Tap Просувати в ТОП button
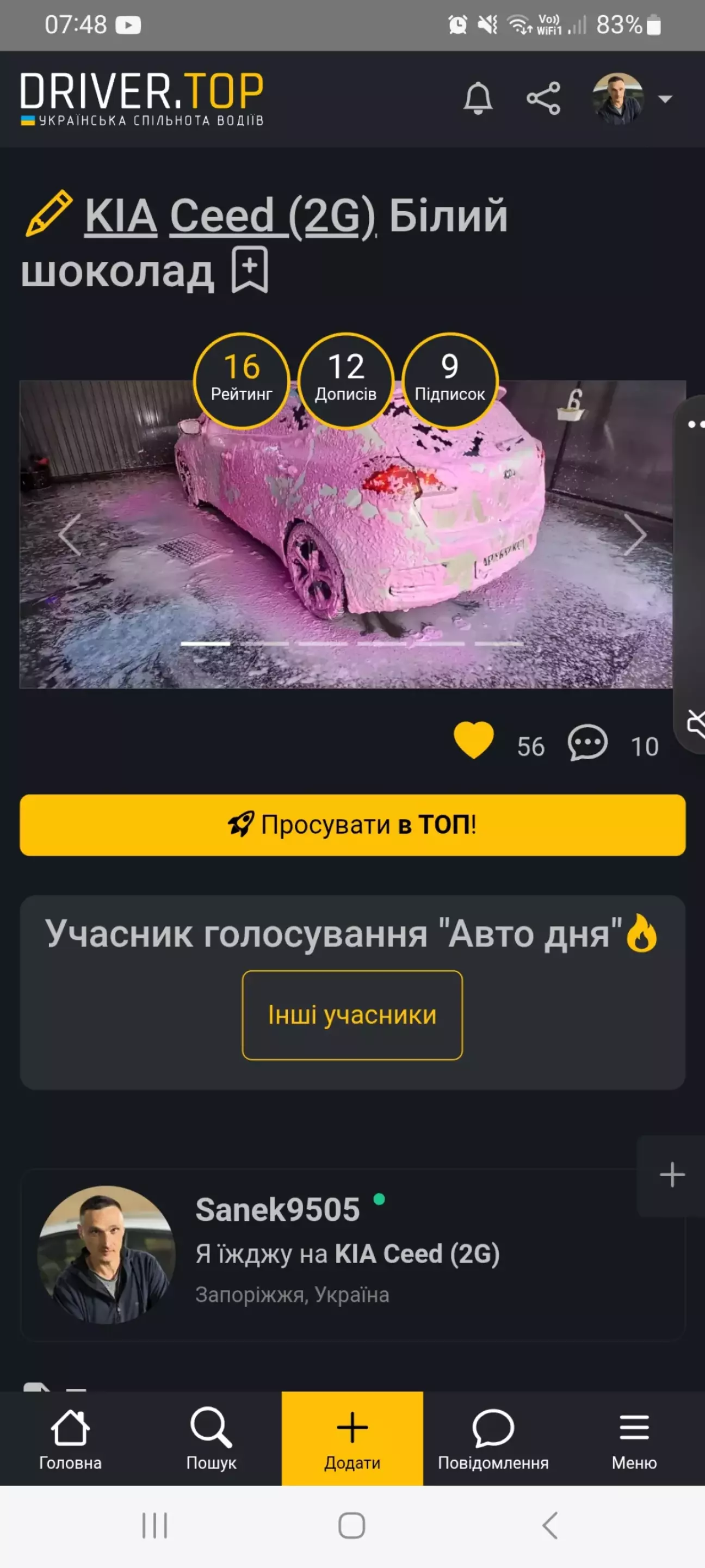The image size is (705, 1568). [x=352, y=825]
